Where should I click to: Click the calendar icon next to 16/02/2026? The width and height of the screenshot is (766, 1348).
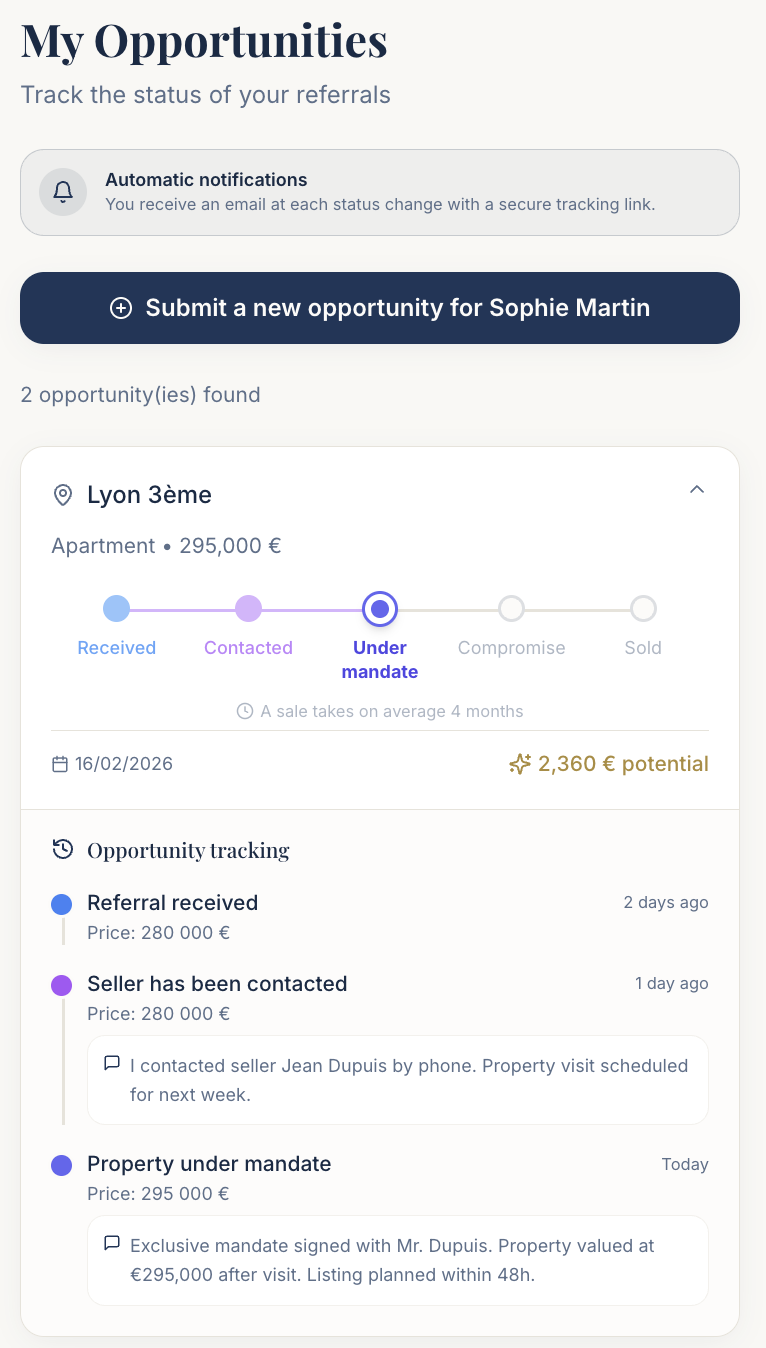(58, 763)
